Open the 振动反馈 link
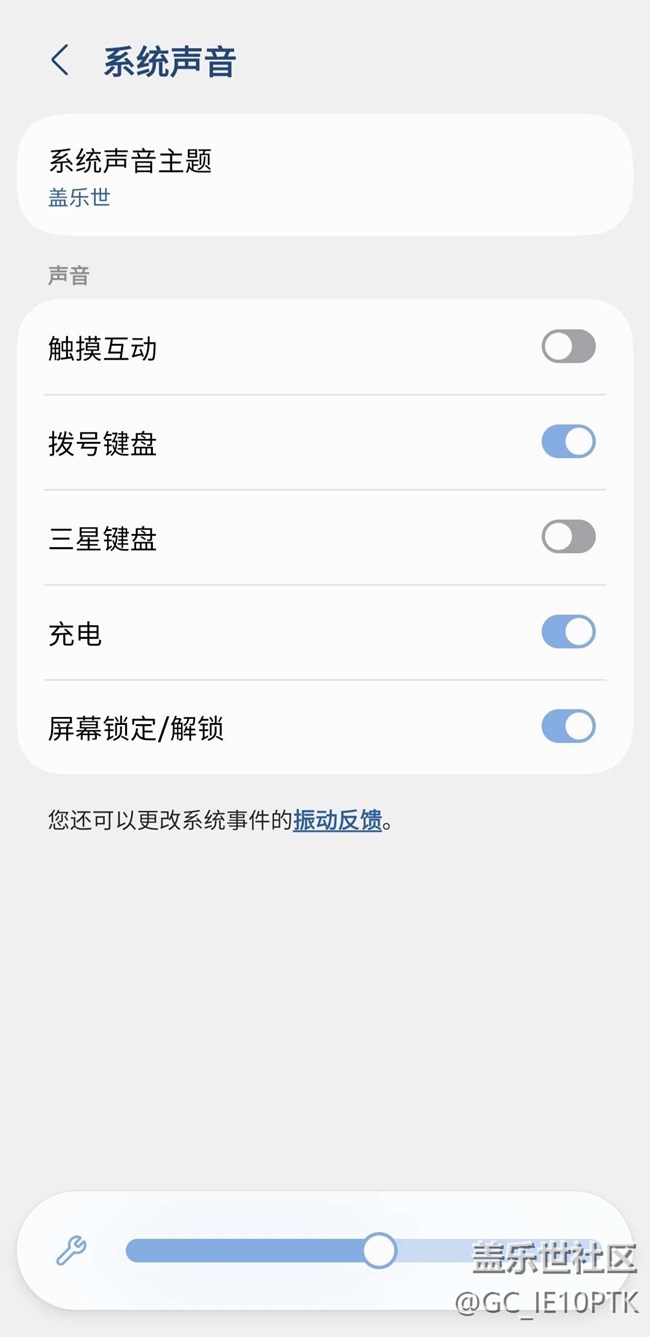Image resolution: width=650 pixels, height=1337 pixels. coord(338,821)
